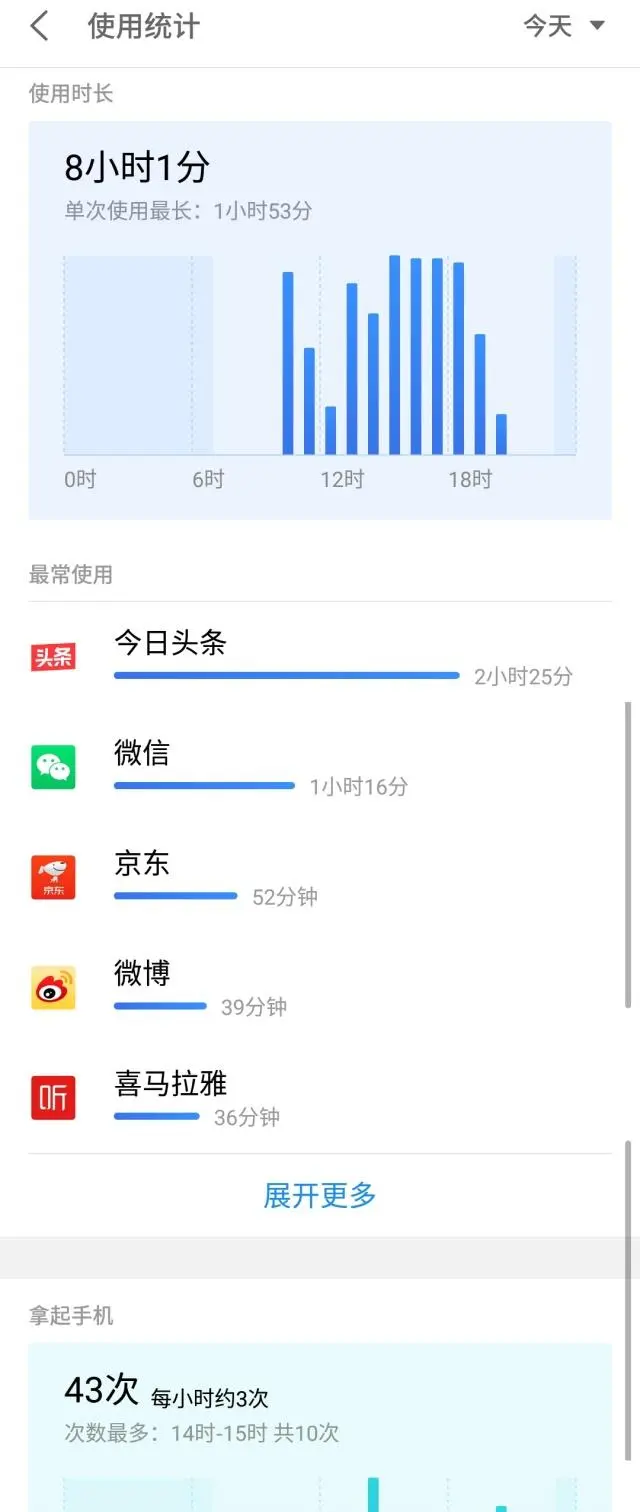Screen dimensions: 640x1512
Task: Select the 京东 usage row
Action: click(320, 877)
